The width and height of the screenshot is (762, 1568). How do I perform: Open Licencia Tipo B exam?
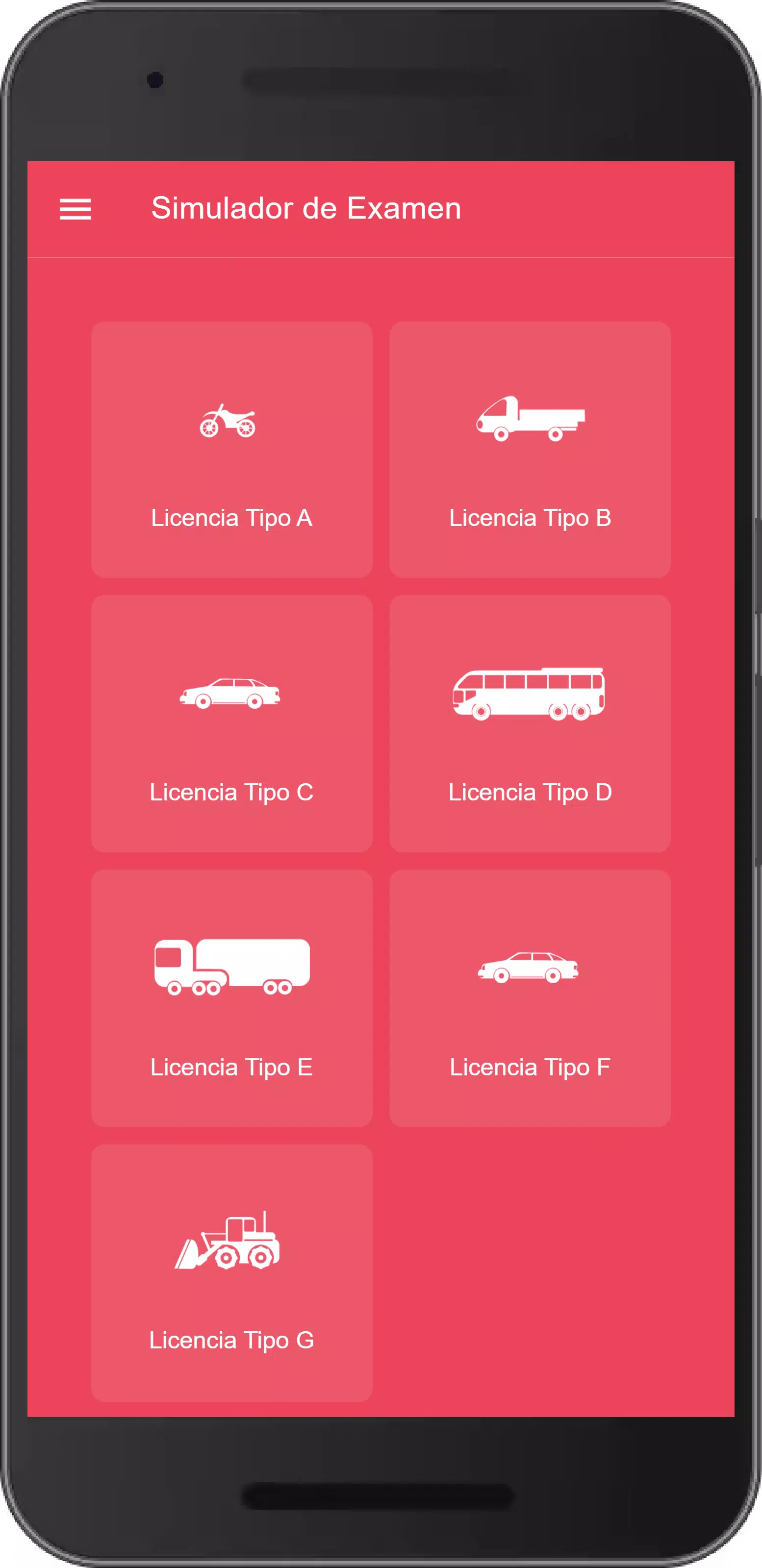tap(530, 449)
